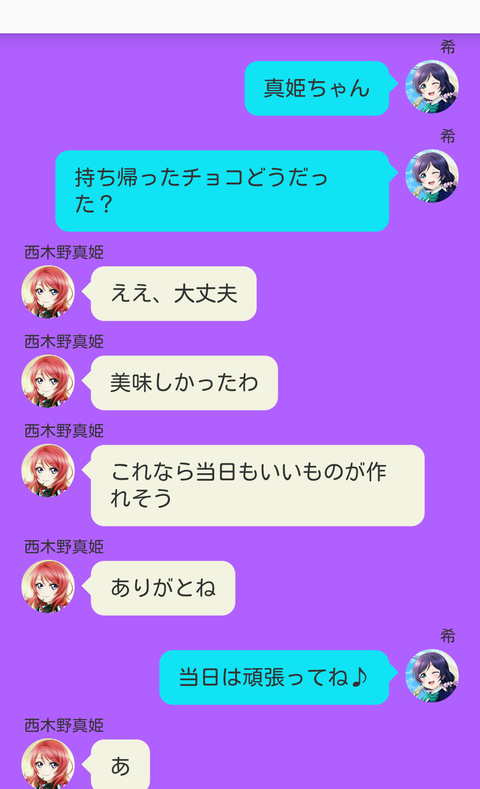The image size is (480, 789).
Task: Tap 希's avatar next to 当日は頑張ってね♪
Action: (432, 676)
